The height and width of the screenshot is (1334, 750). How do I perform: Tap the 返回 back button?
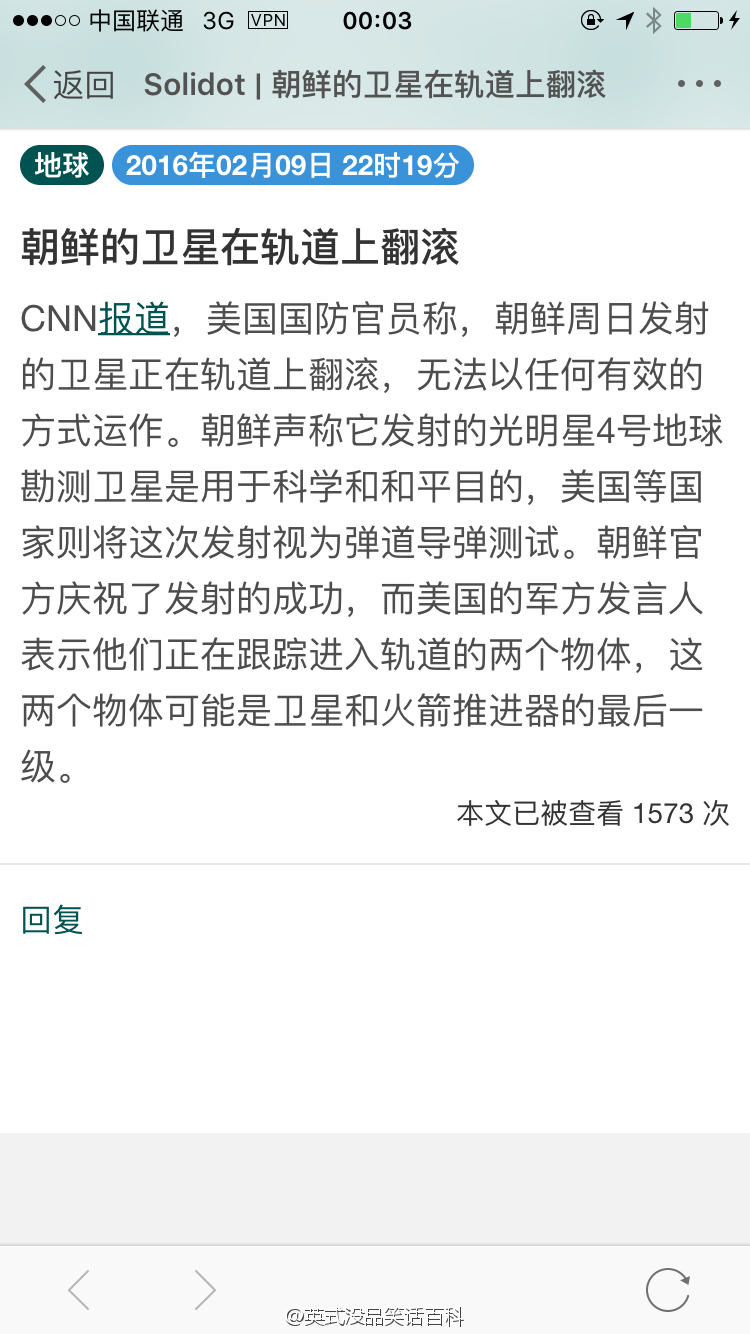(x=68, y=85)
